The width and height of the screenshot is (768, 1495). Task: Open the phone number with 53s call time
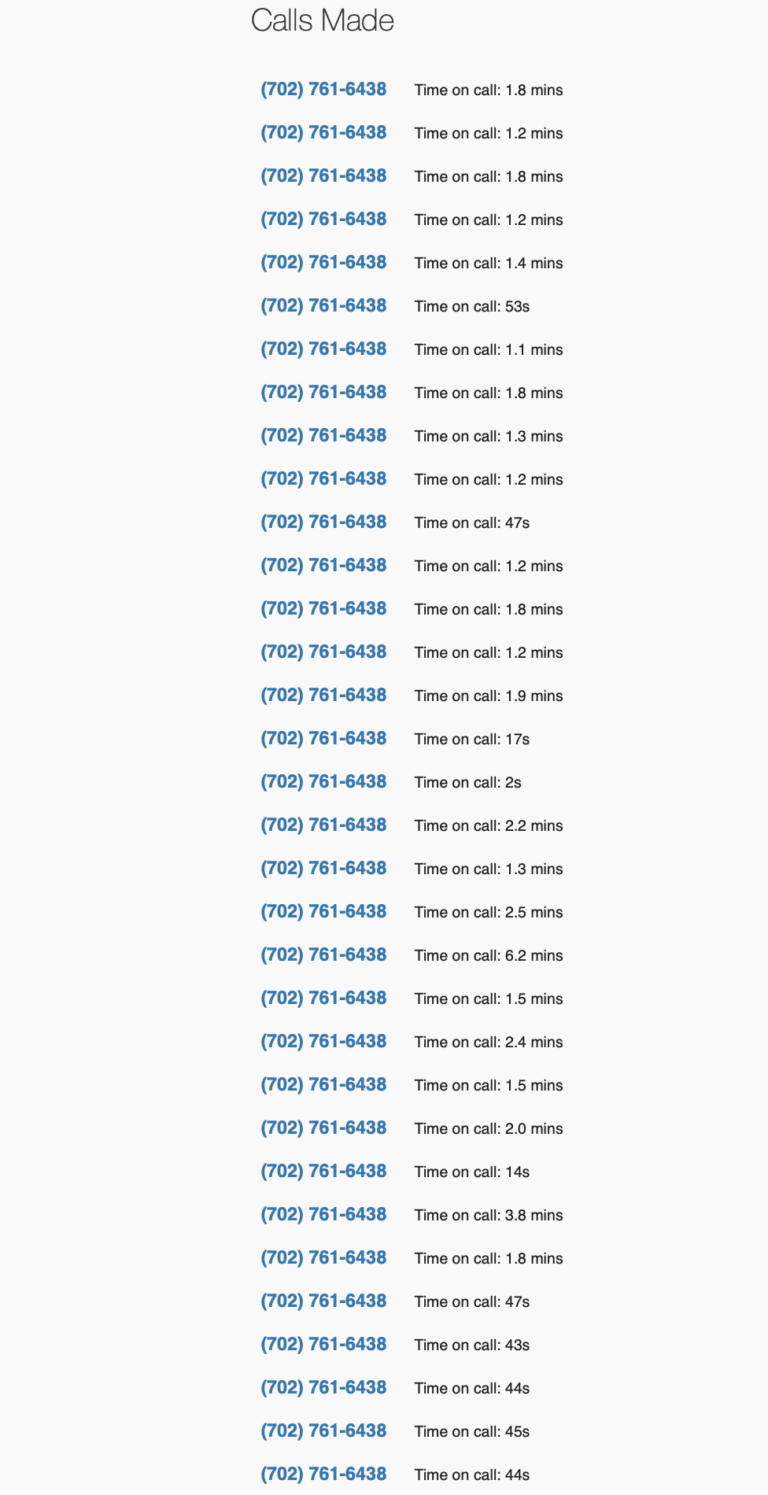tap(323, 305)
